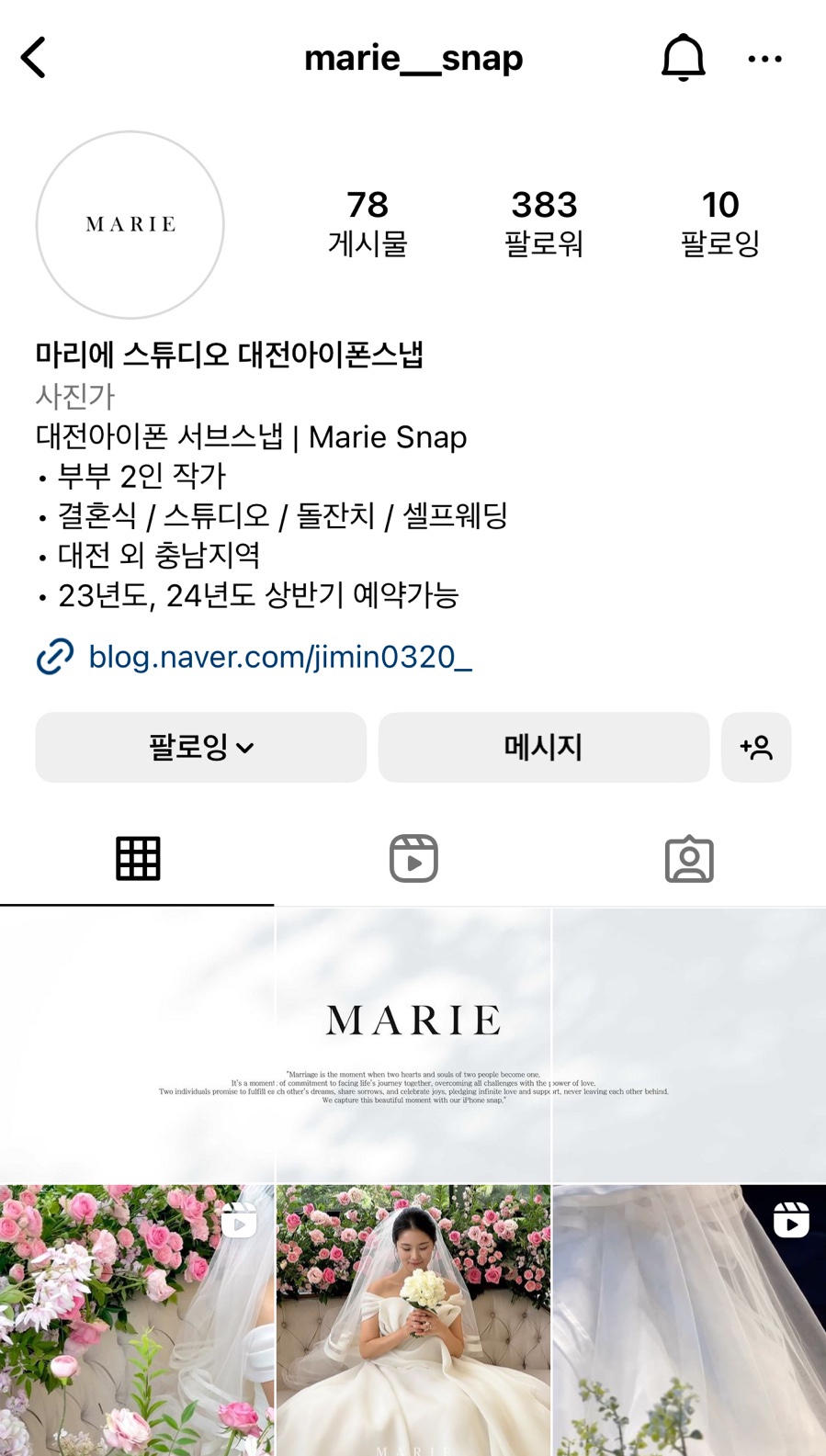826x1456 pixels.
Task: Open the notifications bell for this account
Action: coord(683,58)
